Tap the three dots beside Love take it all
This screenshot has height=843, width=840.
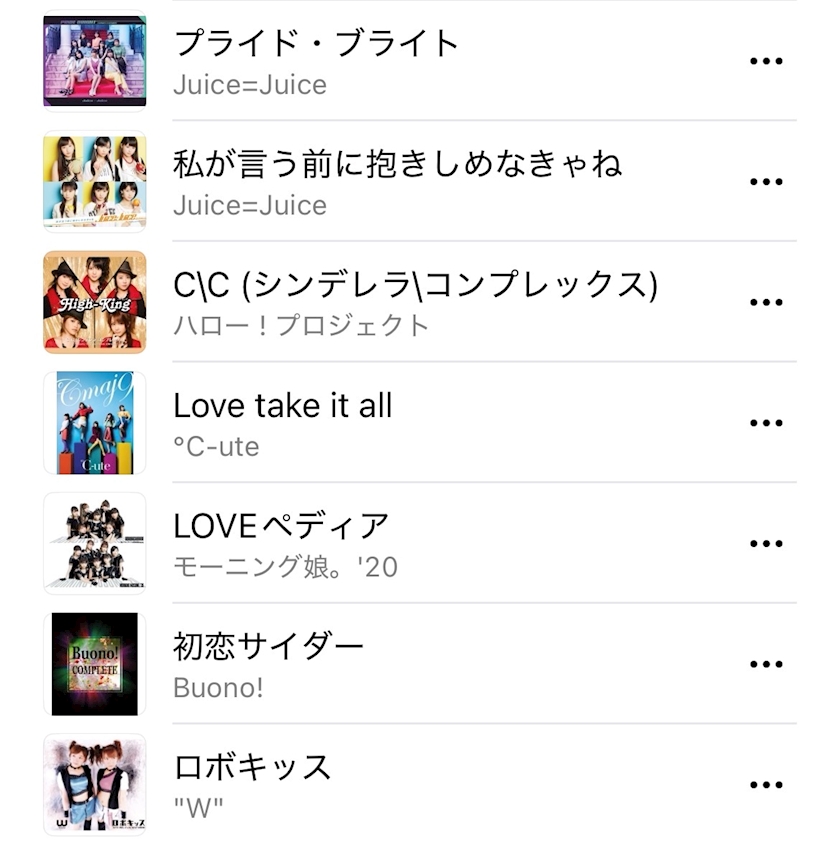pyautogui.click(x=765, y=423)
